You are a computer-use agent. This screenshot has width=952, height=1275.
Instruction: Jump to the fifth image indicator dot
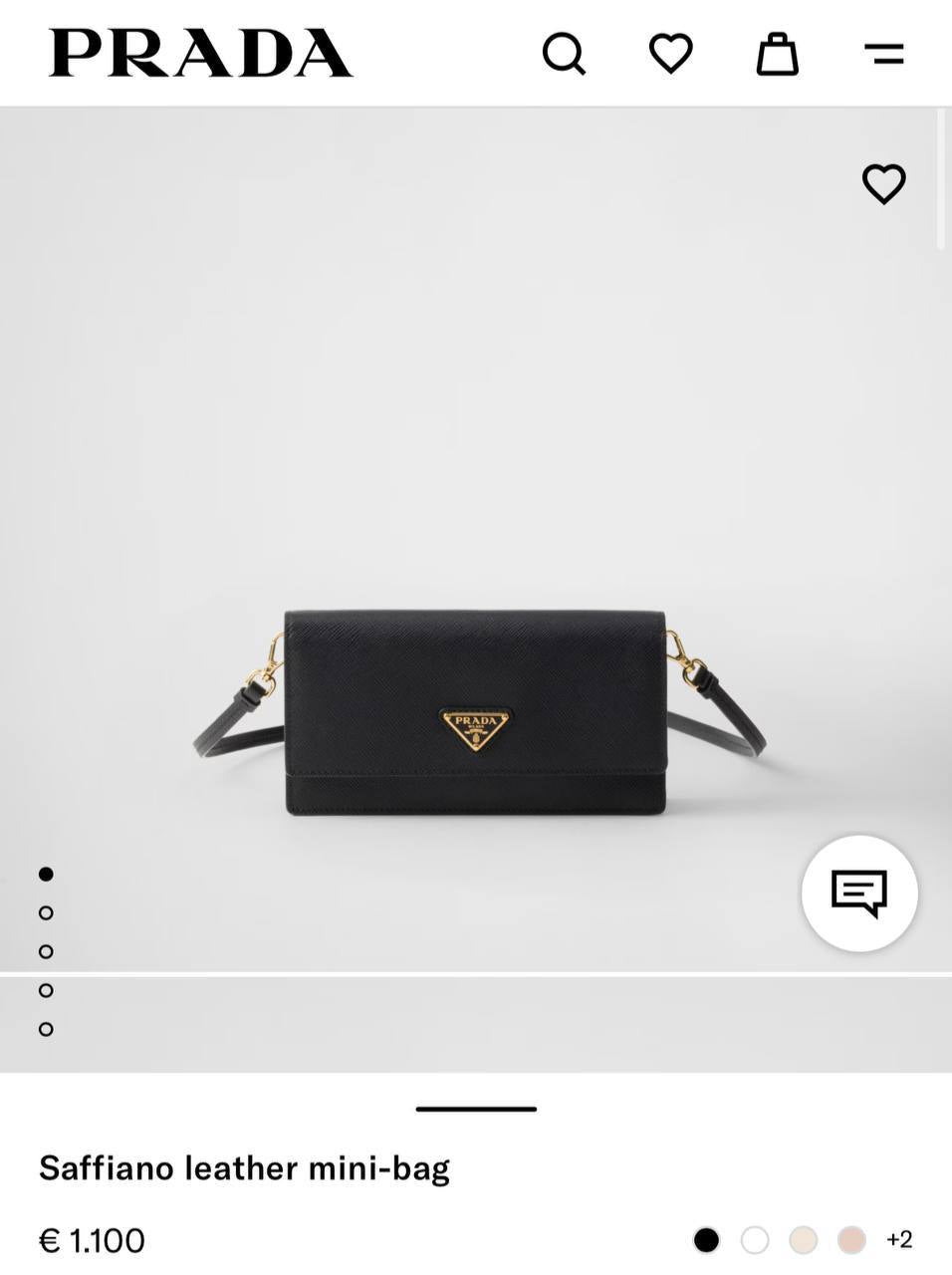46,1029
